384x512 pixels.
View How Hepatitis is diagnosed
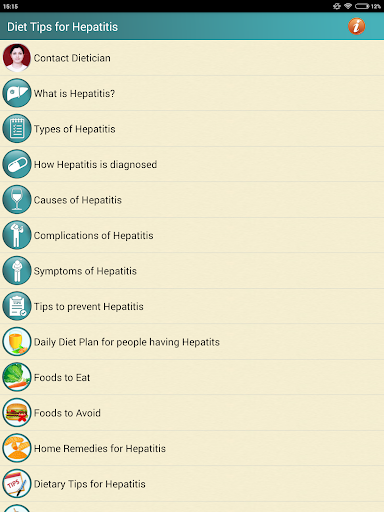(x=192, y=164)
